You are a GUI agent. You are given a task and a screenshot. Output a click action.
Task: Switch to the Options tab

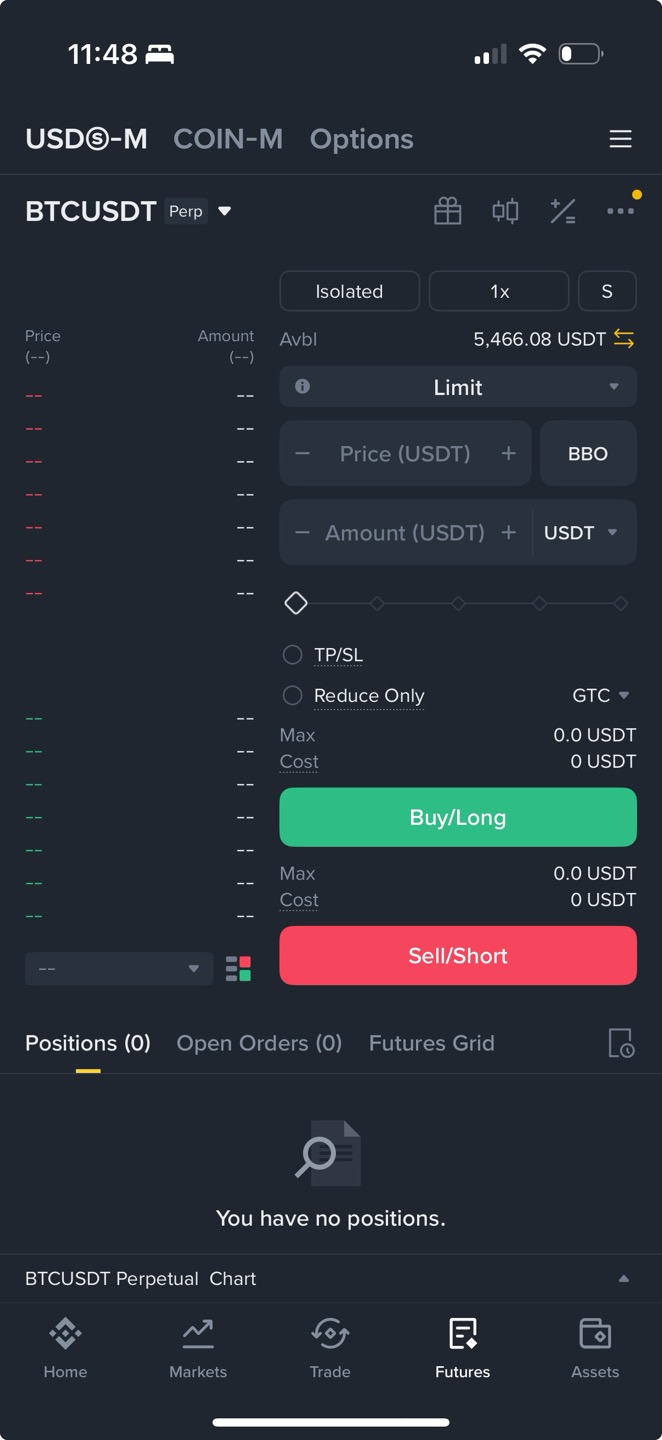click(361, 139)
